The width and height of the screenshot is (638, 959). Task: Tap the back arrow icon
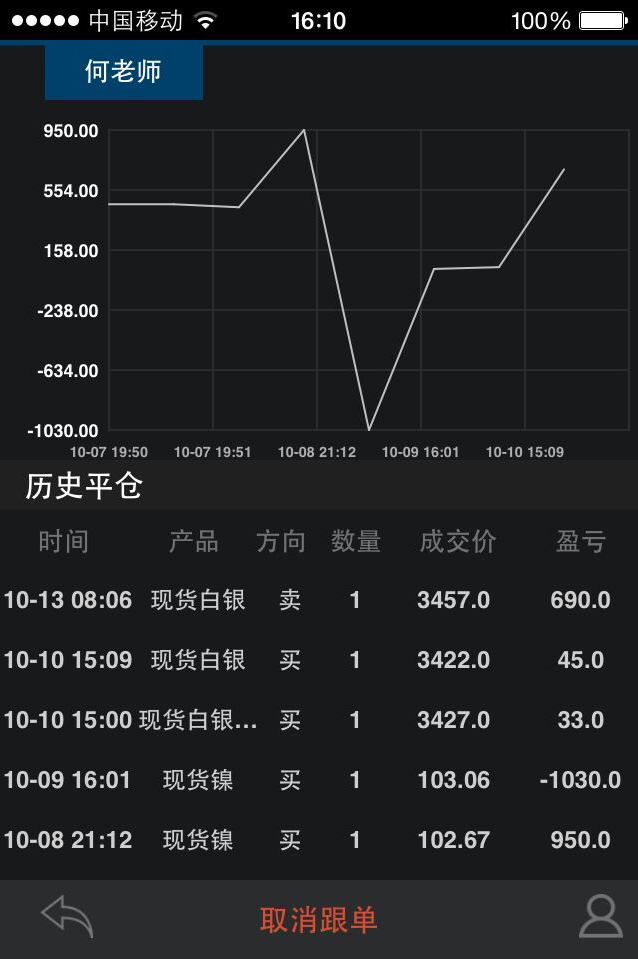pos(67,917)
